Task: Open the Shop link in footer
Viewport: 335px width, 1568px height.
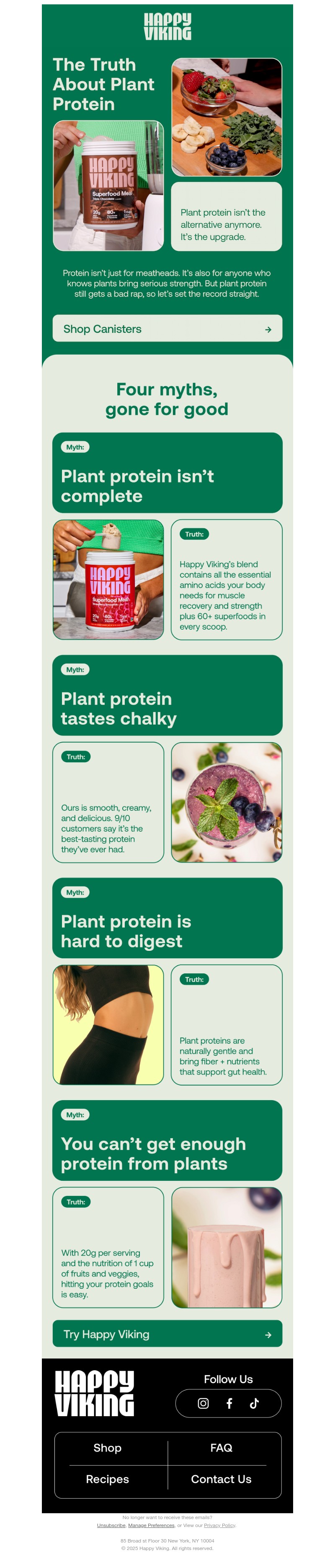Action: point(107,1448)
